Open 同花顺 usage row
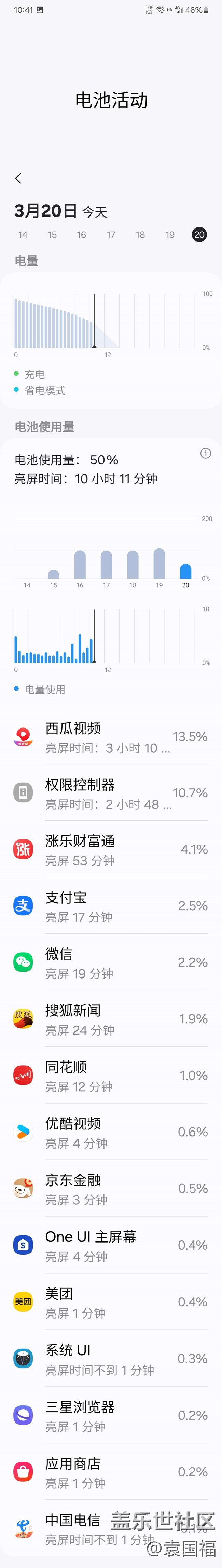Viewport: 222px width, 1568px height. pos(111,1076)
